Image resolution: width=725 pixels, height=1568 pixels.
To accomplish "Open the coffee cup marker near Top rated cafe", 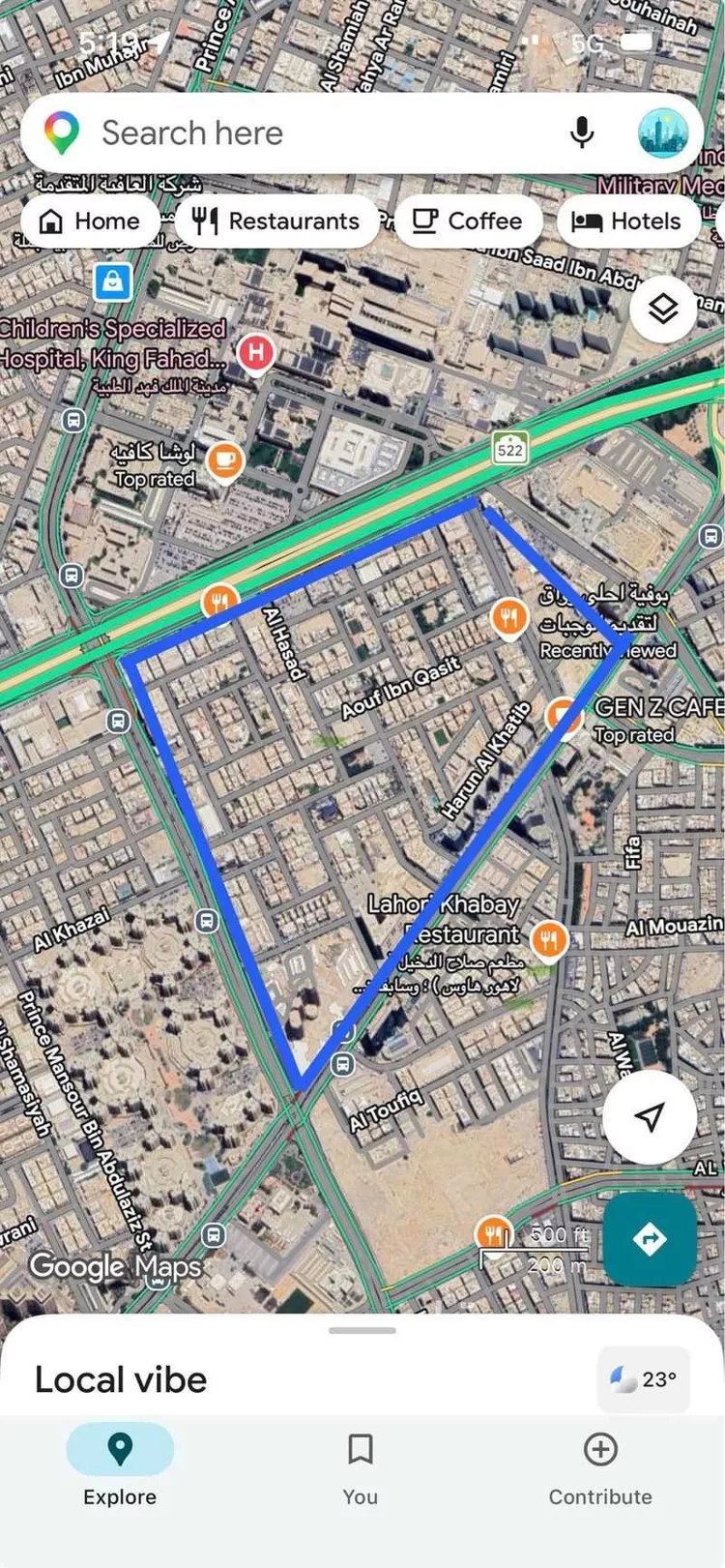I will [223, 460].
